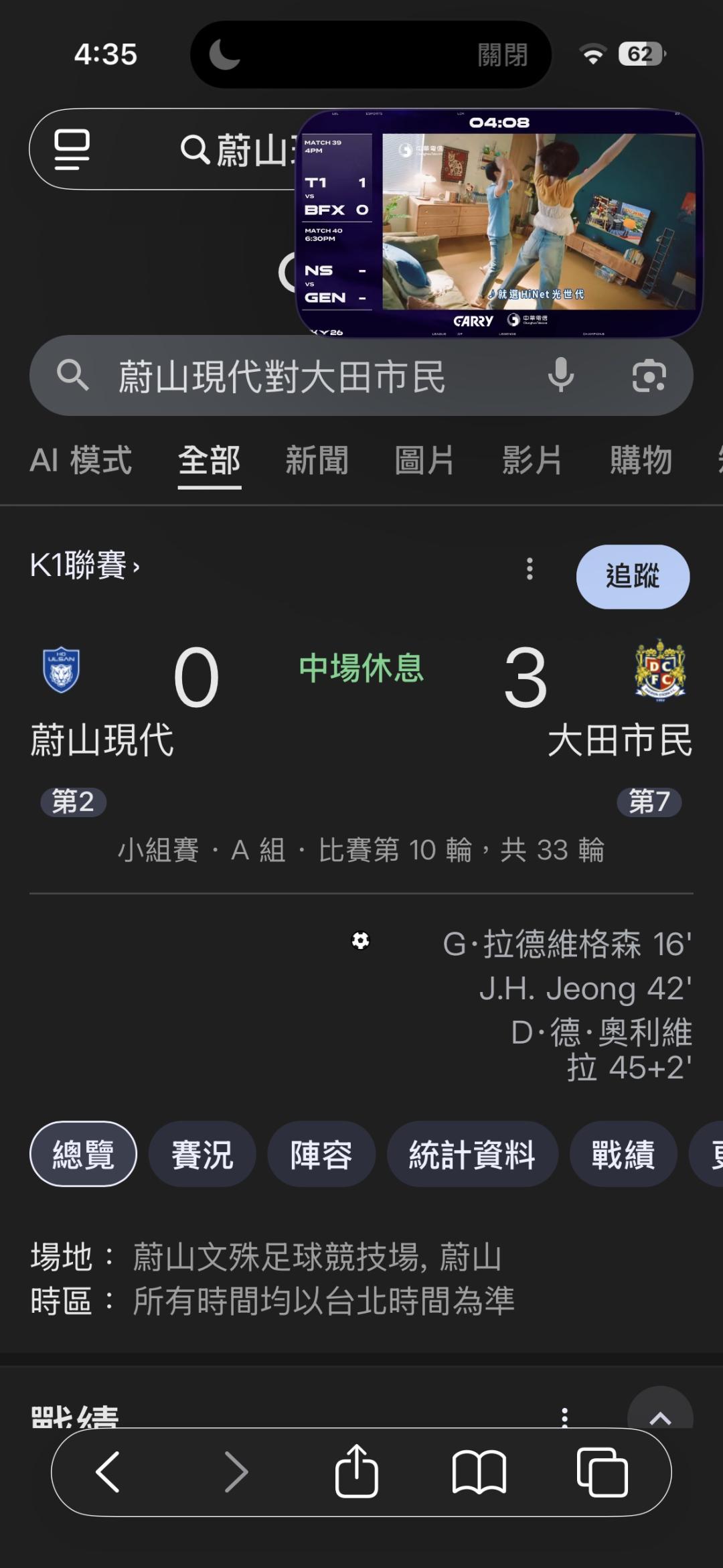
Task: Go back to the previous page
Action: 108,1472
